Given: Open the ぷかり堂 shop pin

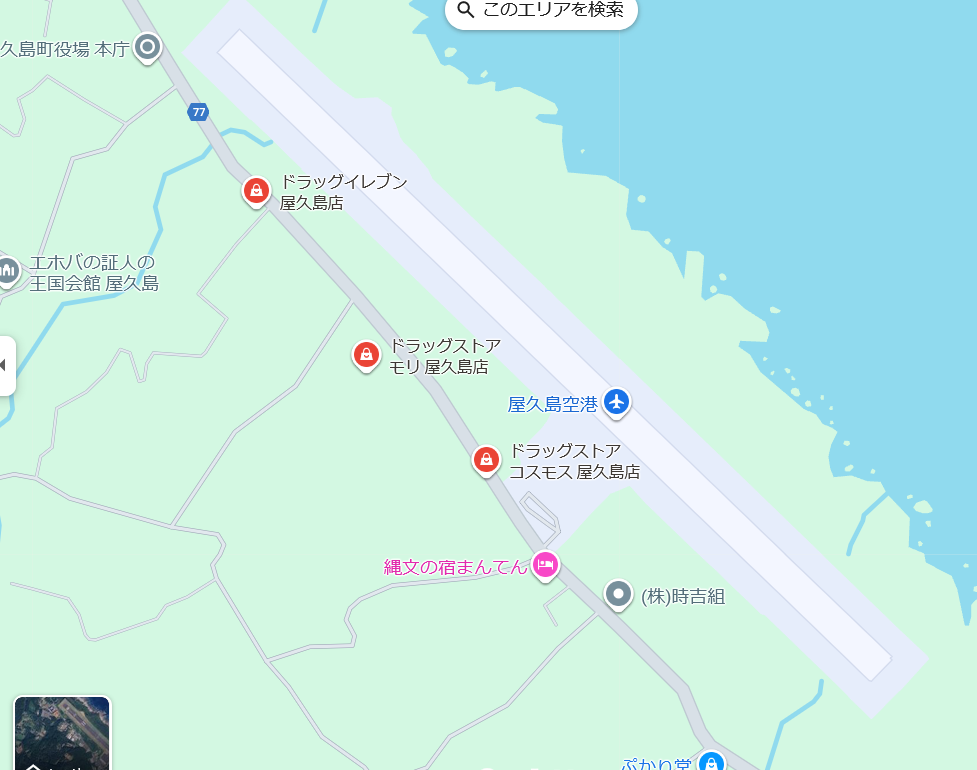Looking at the screenshot, I should 711,762.
